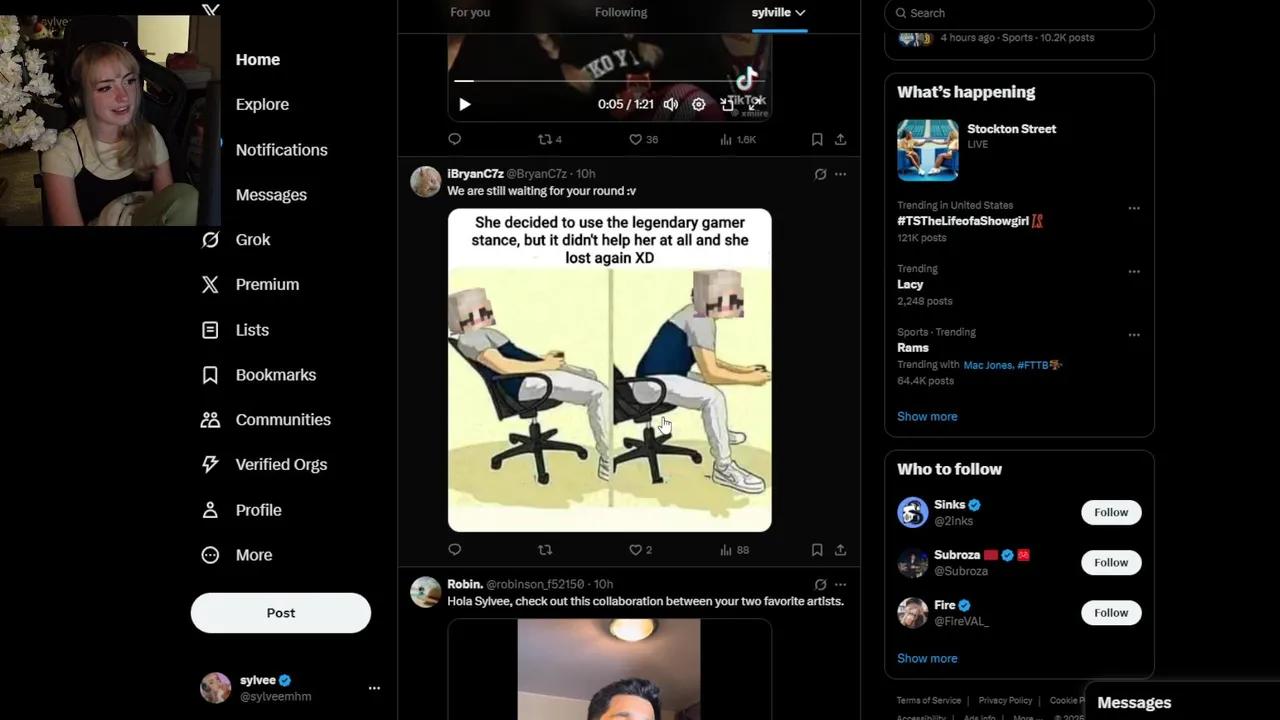
Task: Switch to the Following tab
Action: click(621, 13)
